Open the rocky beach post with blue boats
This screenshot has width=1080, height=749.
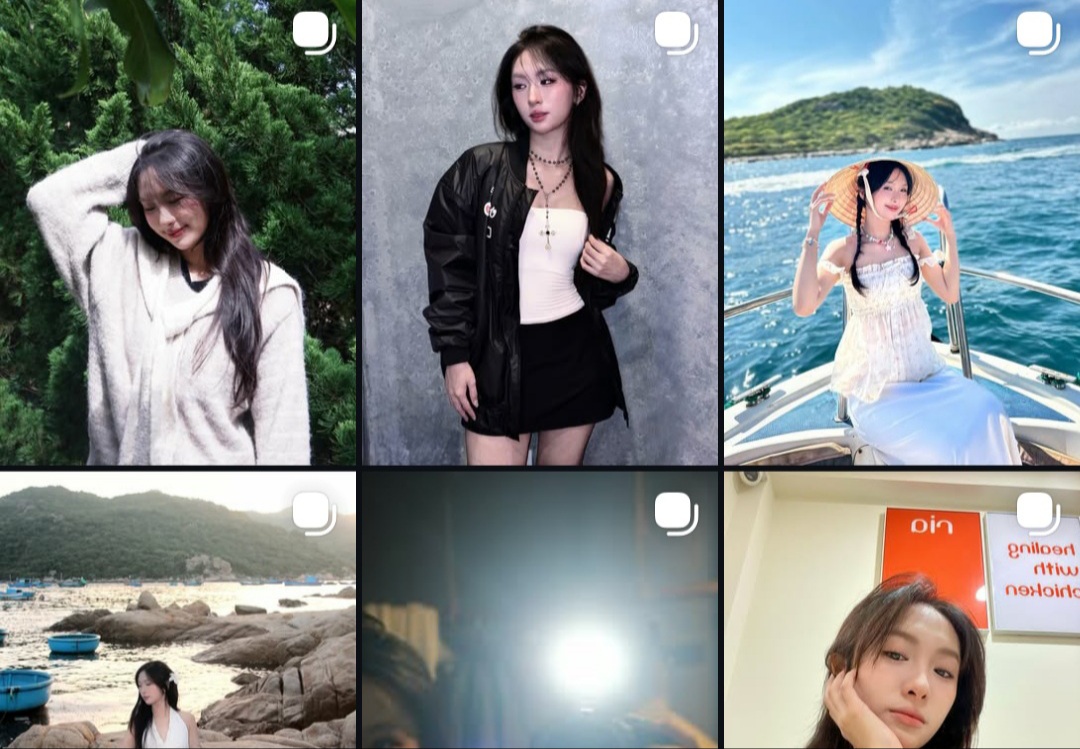(x=178, y=610)
